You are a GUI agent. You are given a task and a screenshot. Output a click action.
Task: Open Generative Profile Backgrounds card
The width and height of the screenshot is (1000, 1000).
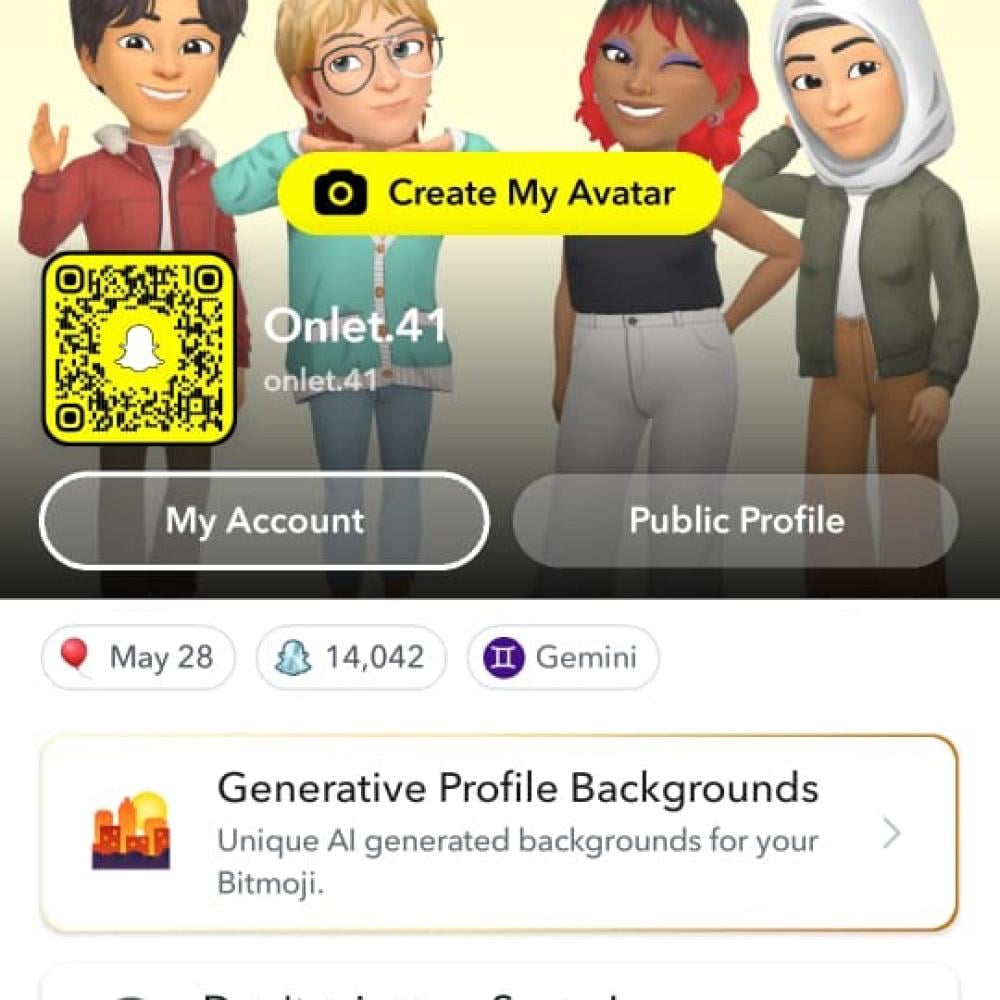pos(499,832)
